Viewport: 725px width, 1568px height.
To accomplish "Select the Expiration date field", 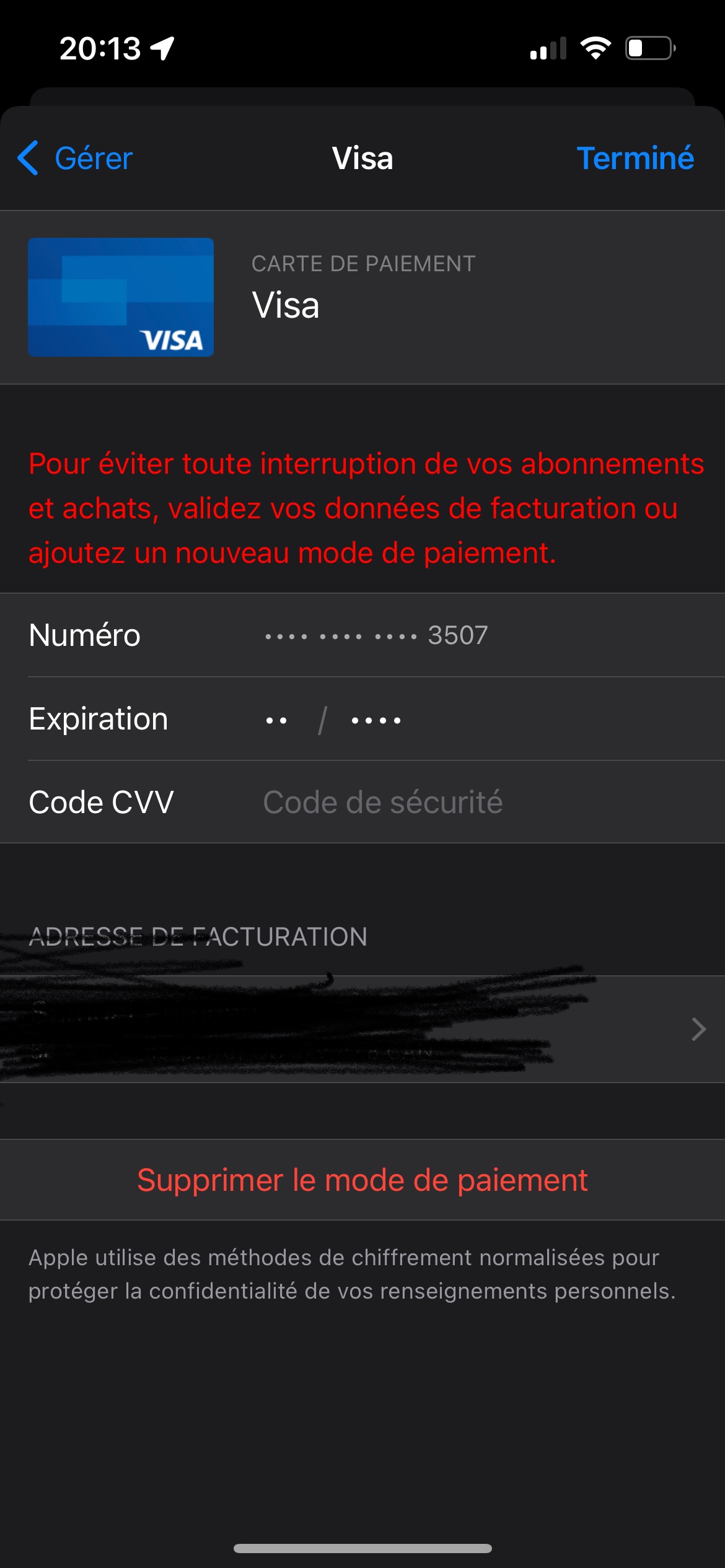I will click(362, 719).
